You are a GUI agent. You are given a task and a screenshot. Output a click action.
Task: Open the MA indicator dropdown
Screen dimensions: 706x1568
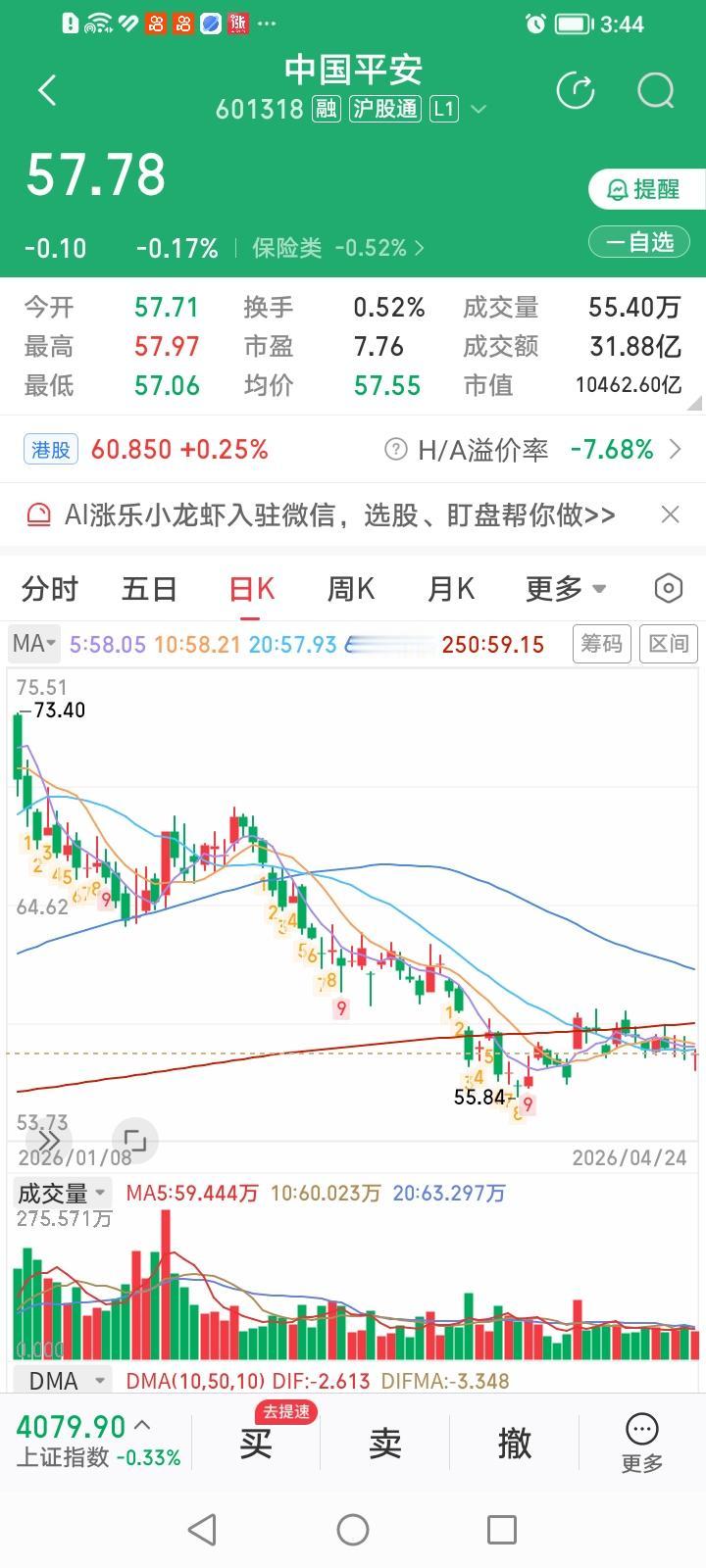(x=32, y=644)
